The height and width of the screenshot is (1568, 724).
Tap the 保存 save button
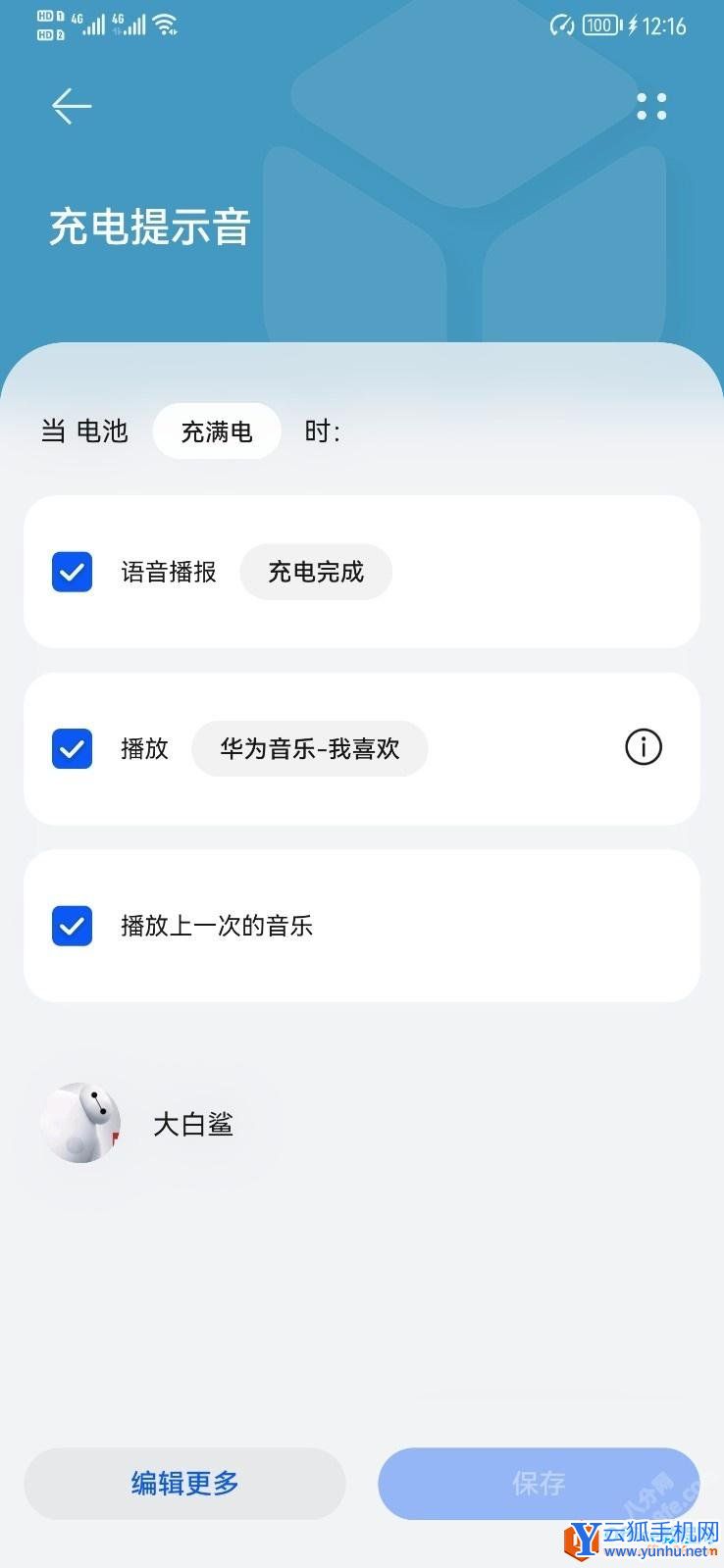(x=538, y=1484)
